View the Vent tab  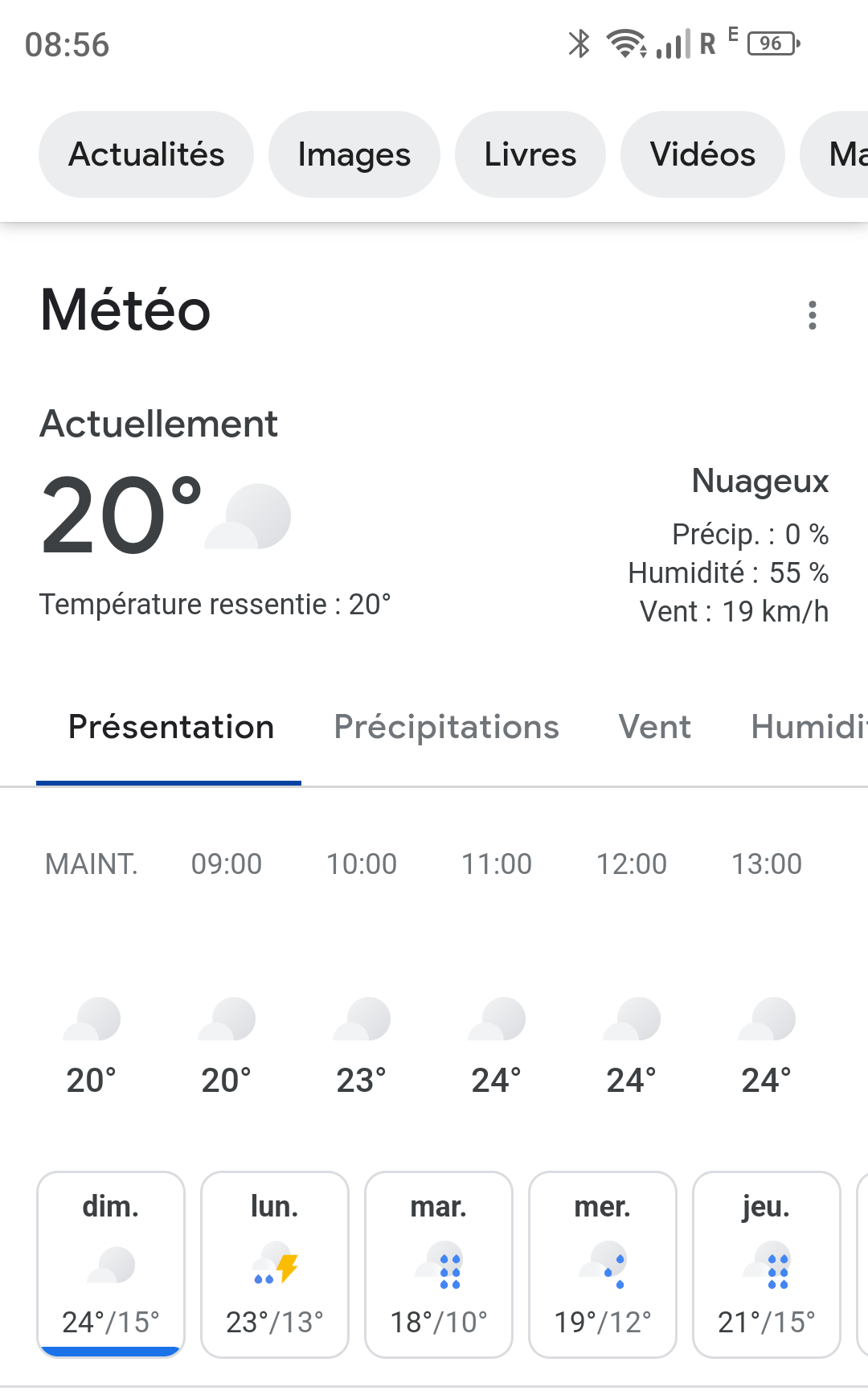(x=654, y=727)
